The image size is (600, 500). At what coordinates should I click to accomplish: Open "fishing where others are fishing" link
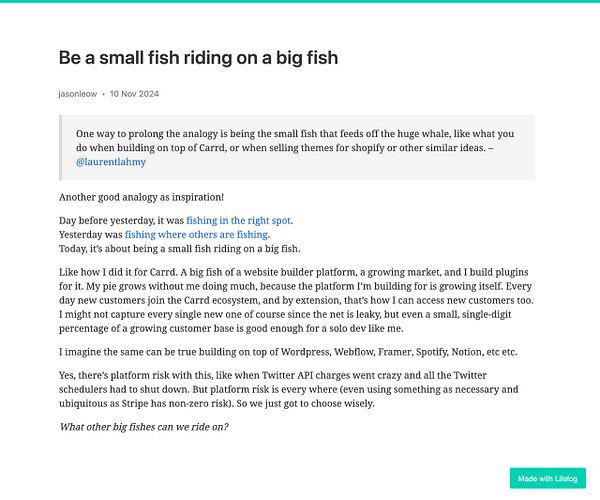coord(197,234)
